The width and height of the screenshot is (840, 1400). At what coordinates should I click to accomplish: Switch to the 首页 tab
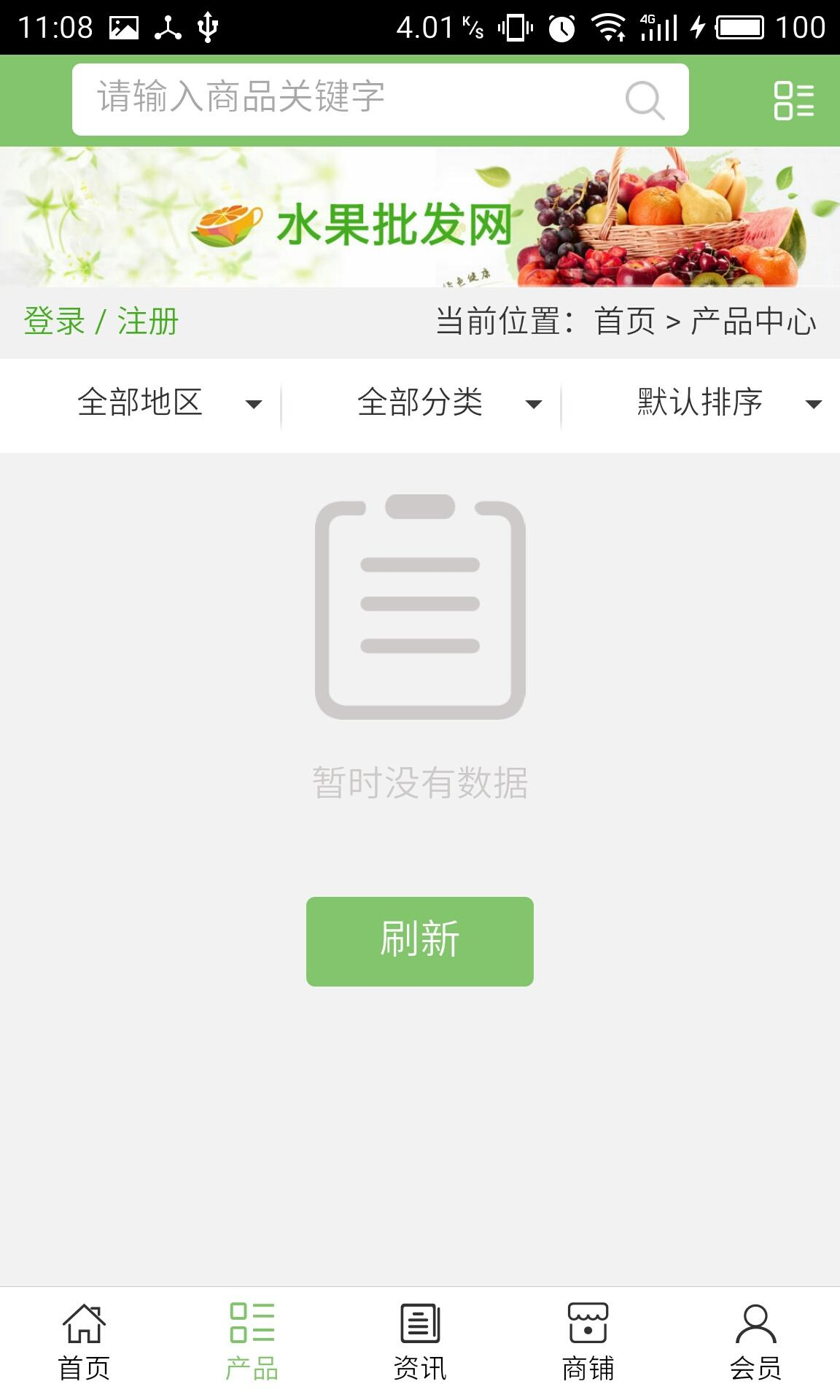click(x=84, y=1342)
